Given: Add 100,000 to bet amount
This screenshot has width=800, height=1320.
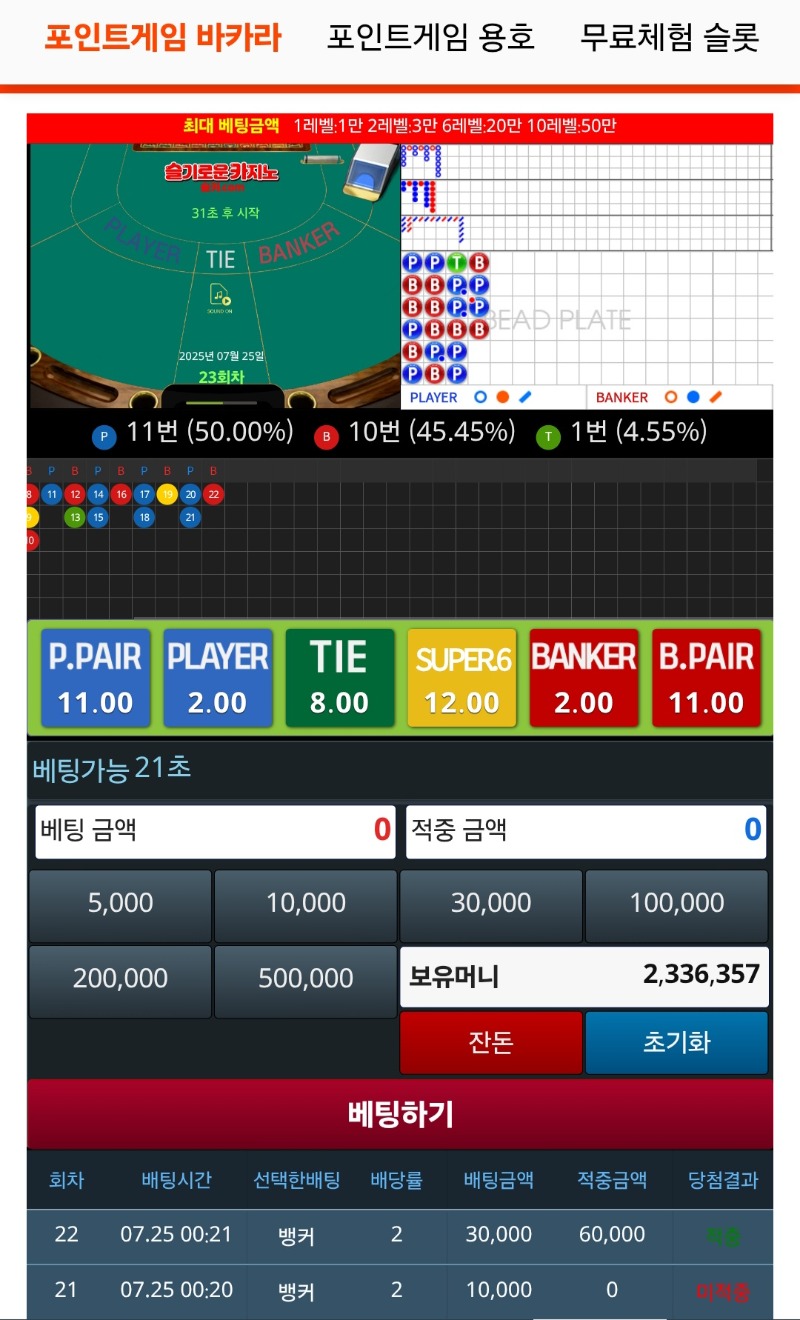Looking at the screenshot, I should click(677, 904).
